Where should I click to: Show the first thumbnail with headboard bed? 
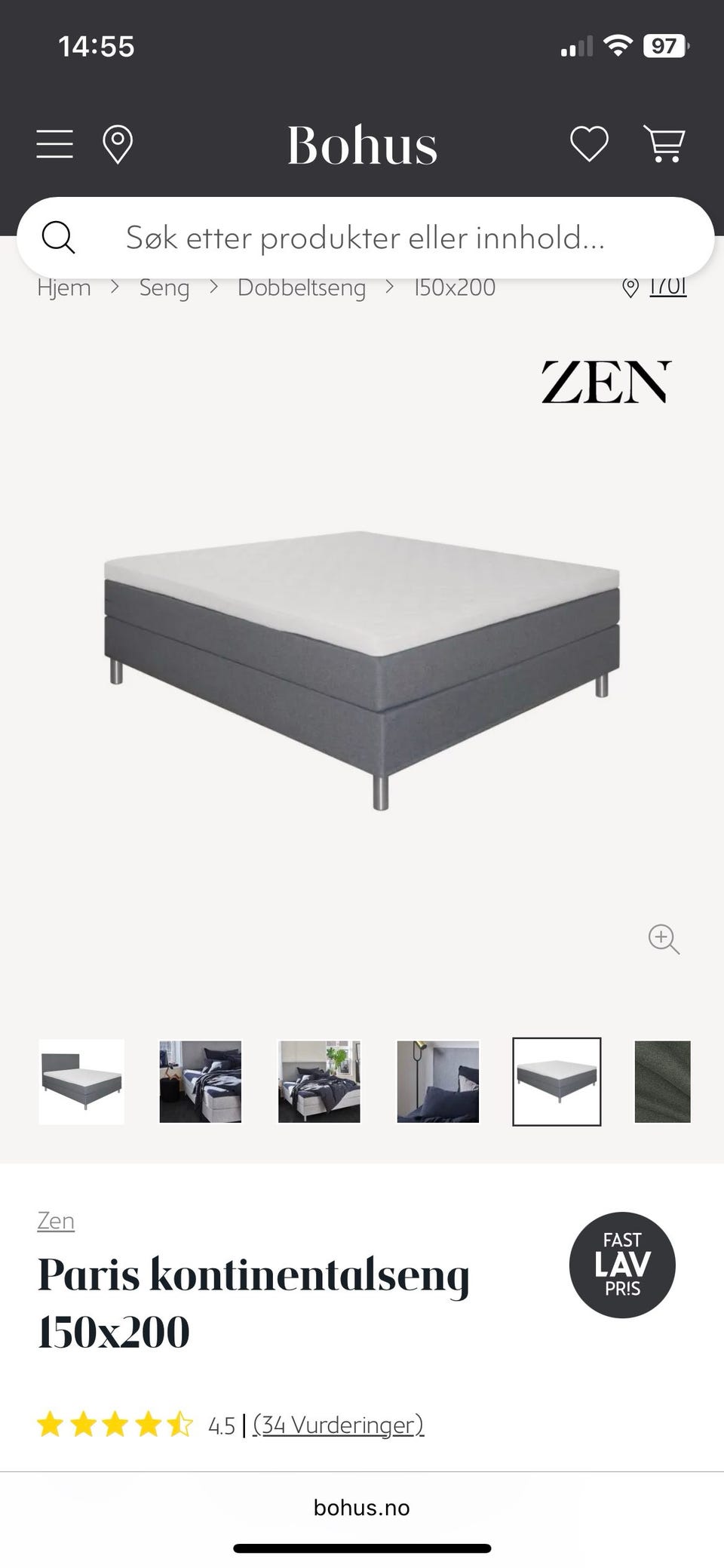pyautogui.click(x=81, y=1081)
